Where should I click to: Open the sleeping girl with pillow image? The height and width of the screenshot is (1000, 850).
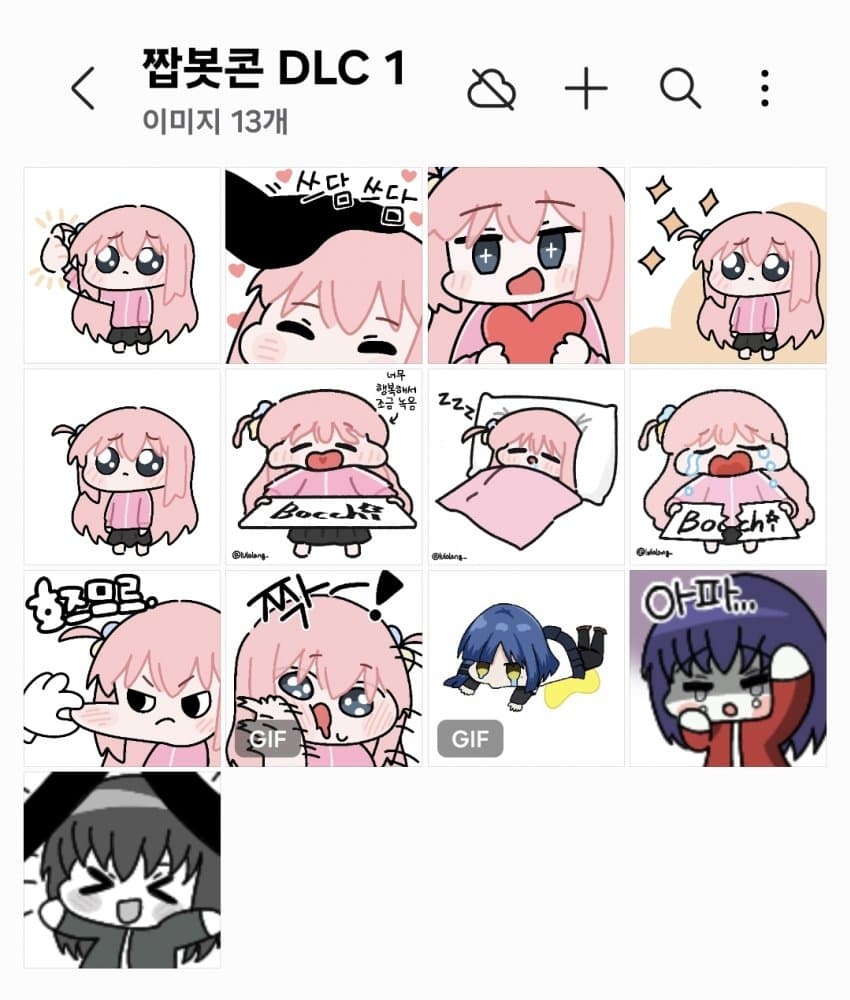point(526,467)
